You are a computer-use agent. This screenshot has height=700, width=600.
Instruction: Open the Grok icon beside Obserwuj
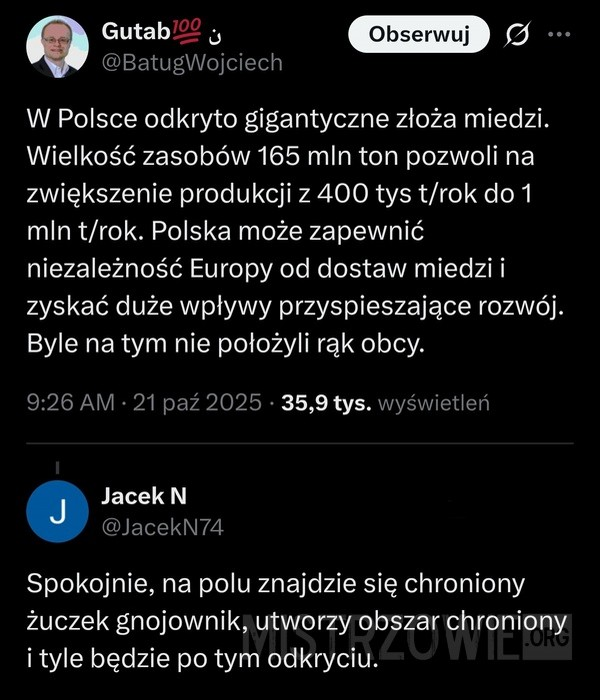coord(518,37)
